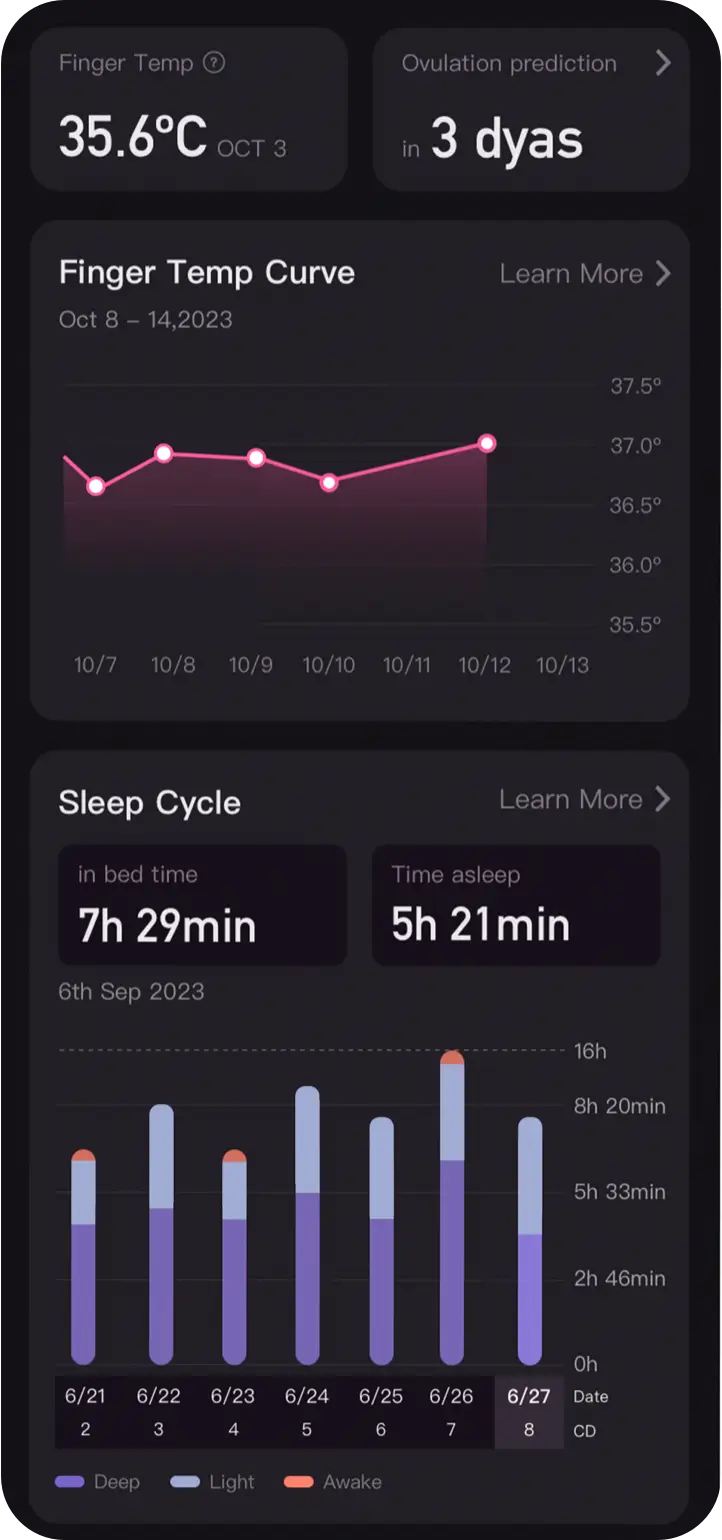Tap Learn More for Finger Temp Curve
722x1540 pixels.
pyautogui.click(x=585, y=274)
